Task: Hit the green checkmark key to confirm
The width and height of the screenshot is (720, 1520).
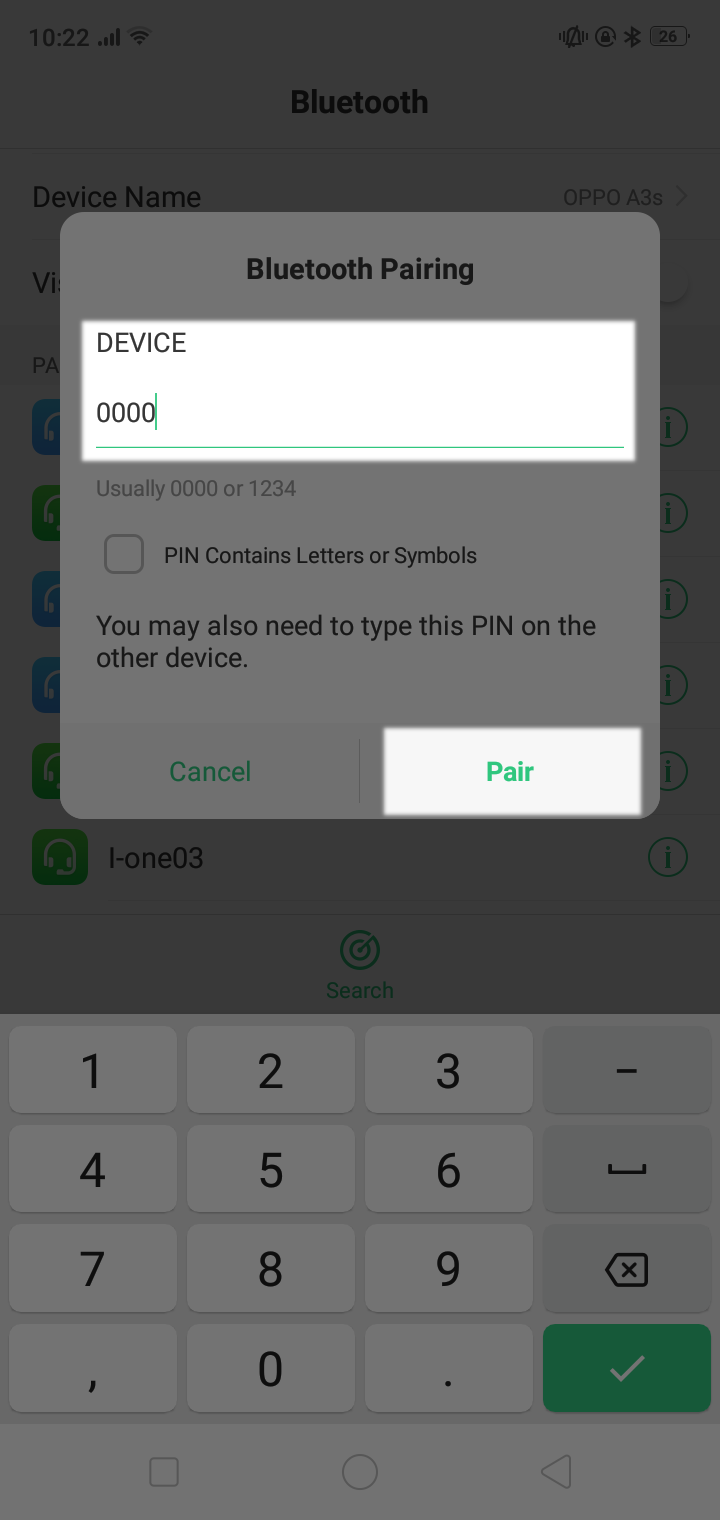Action: coord(627,1367)
